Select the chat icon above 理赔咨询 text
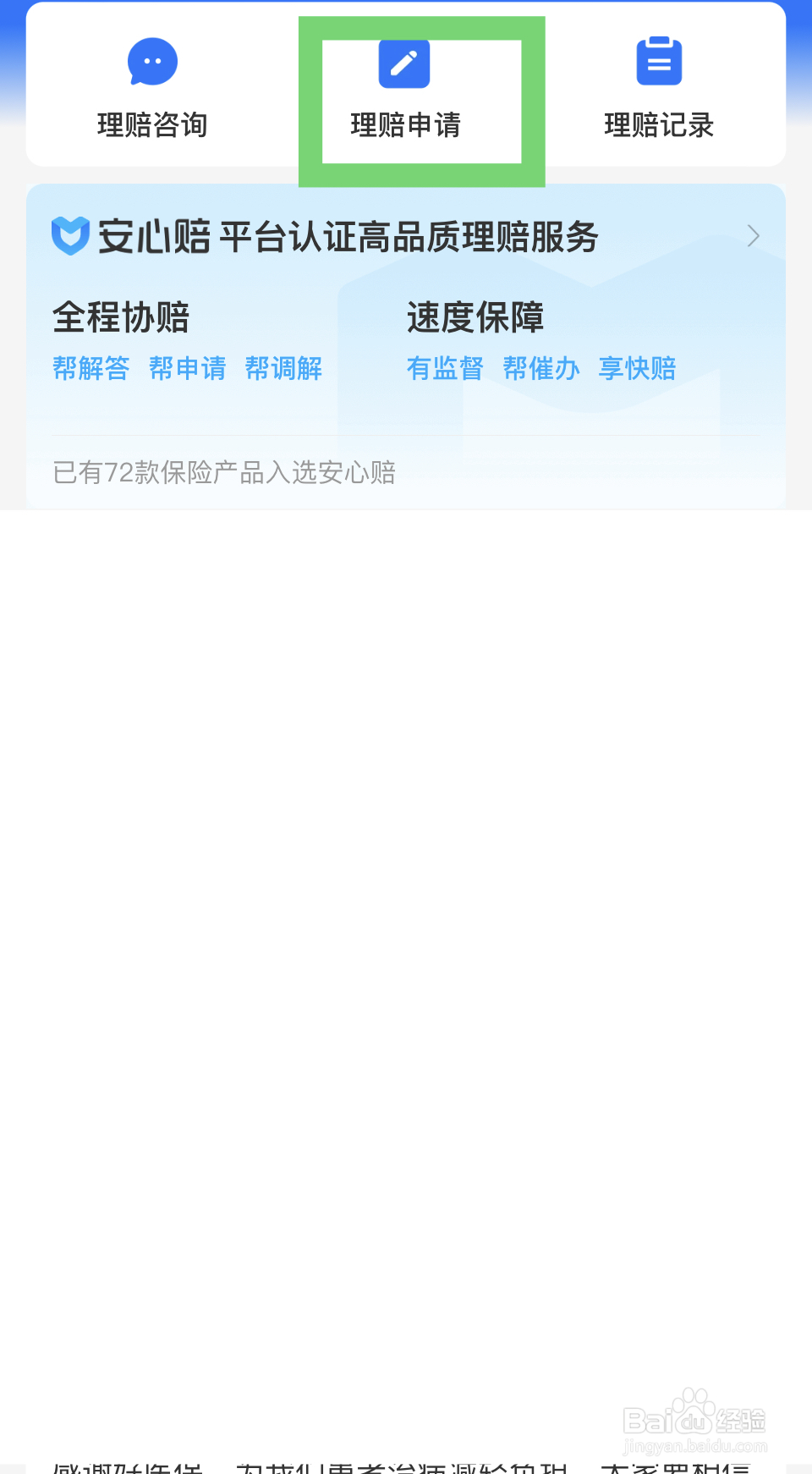Screen dimensions: 812x1474 151,61
